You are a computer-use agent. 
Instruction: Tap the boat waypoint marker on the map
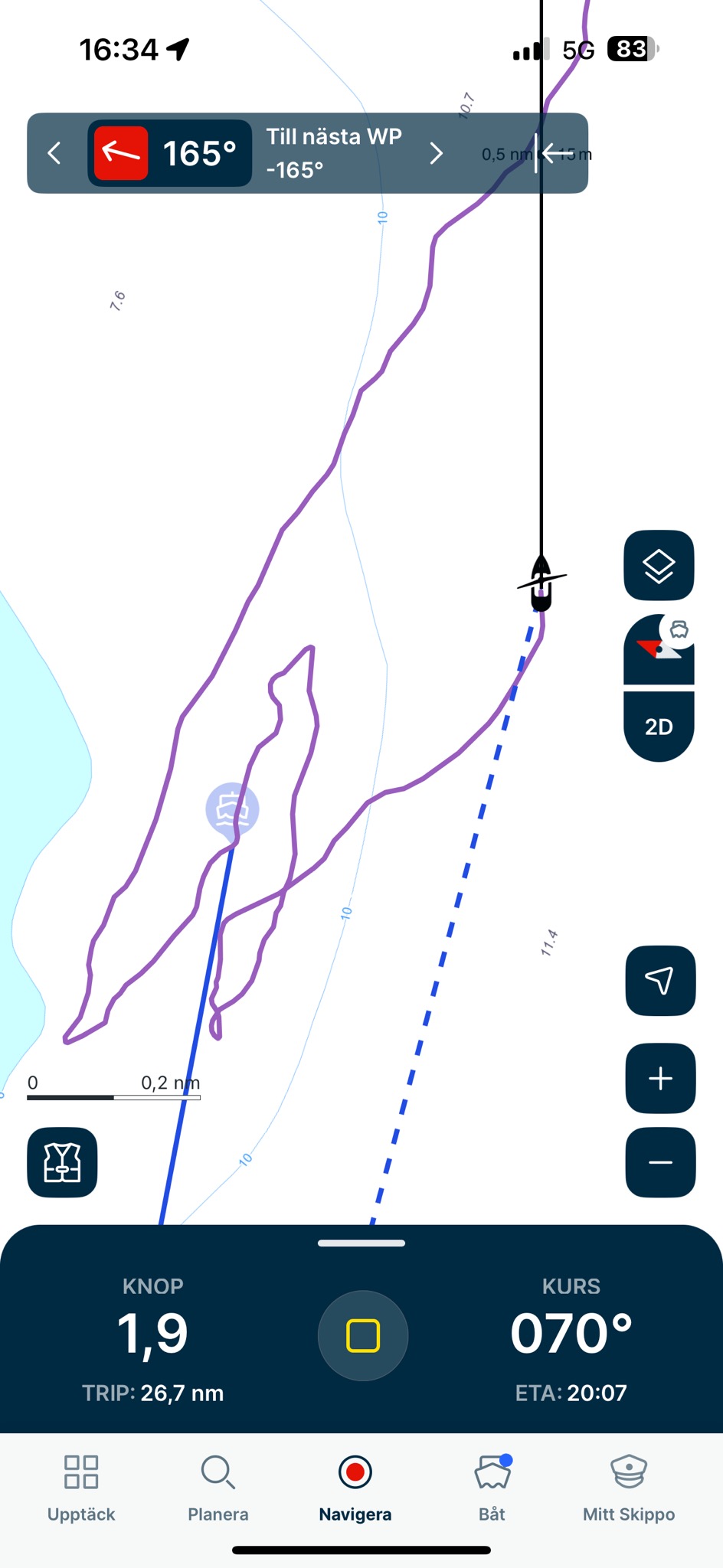point(233,809)
